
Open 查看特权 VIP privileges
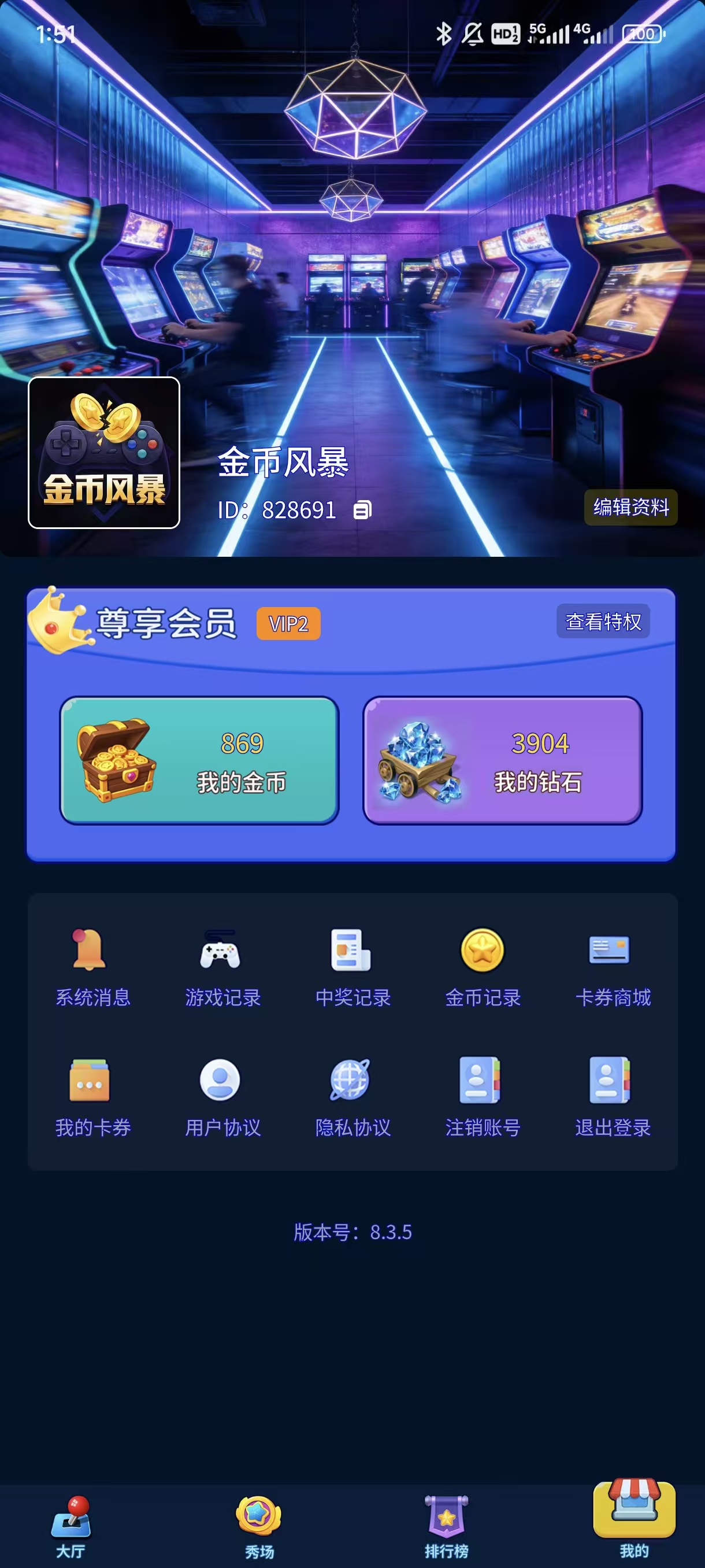pos(603,622)
